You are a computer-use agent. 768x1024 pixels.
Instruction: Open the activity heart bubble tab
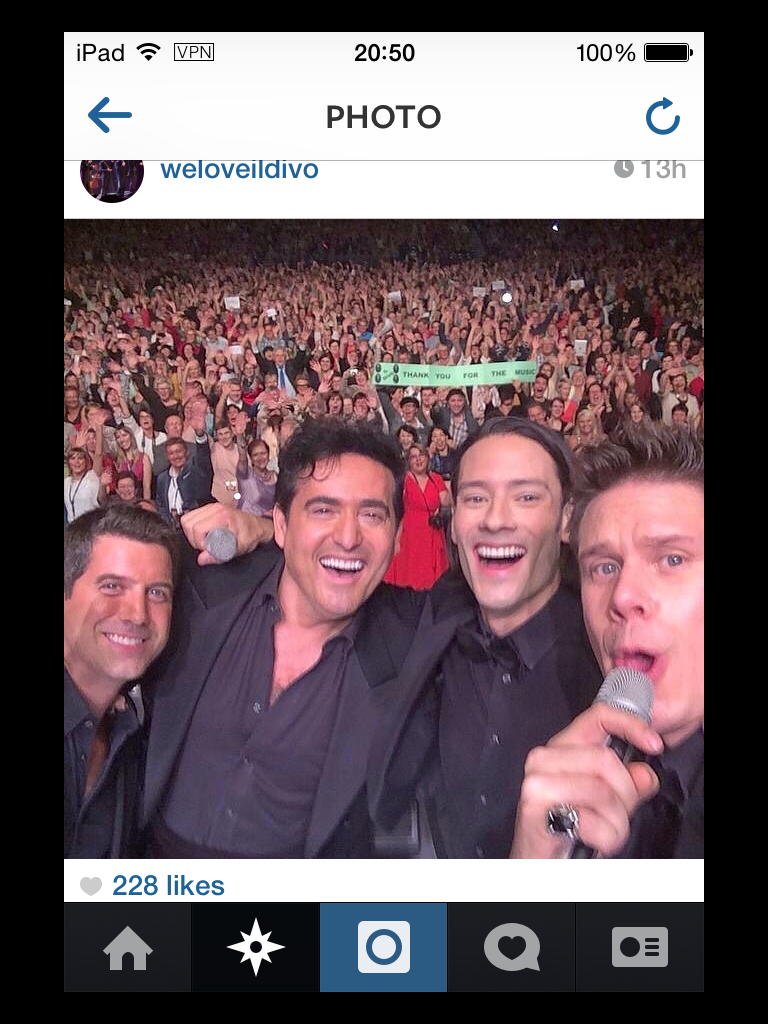click(512, 947)
